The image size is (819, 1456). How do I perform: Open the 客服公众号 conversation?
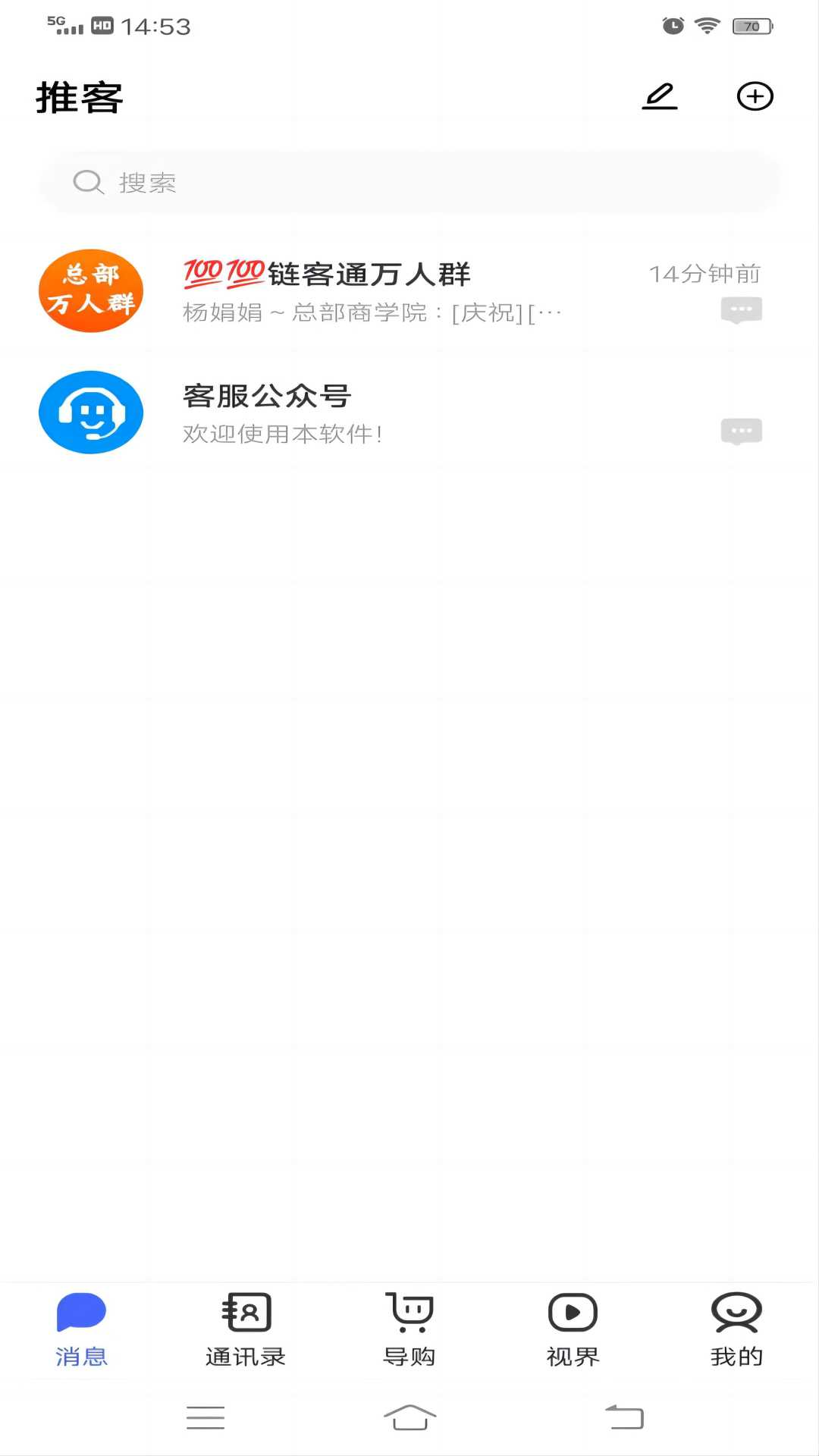409,412
